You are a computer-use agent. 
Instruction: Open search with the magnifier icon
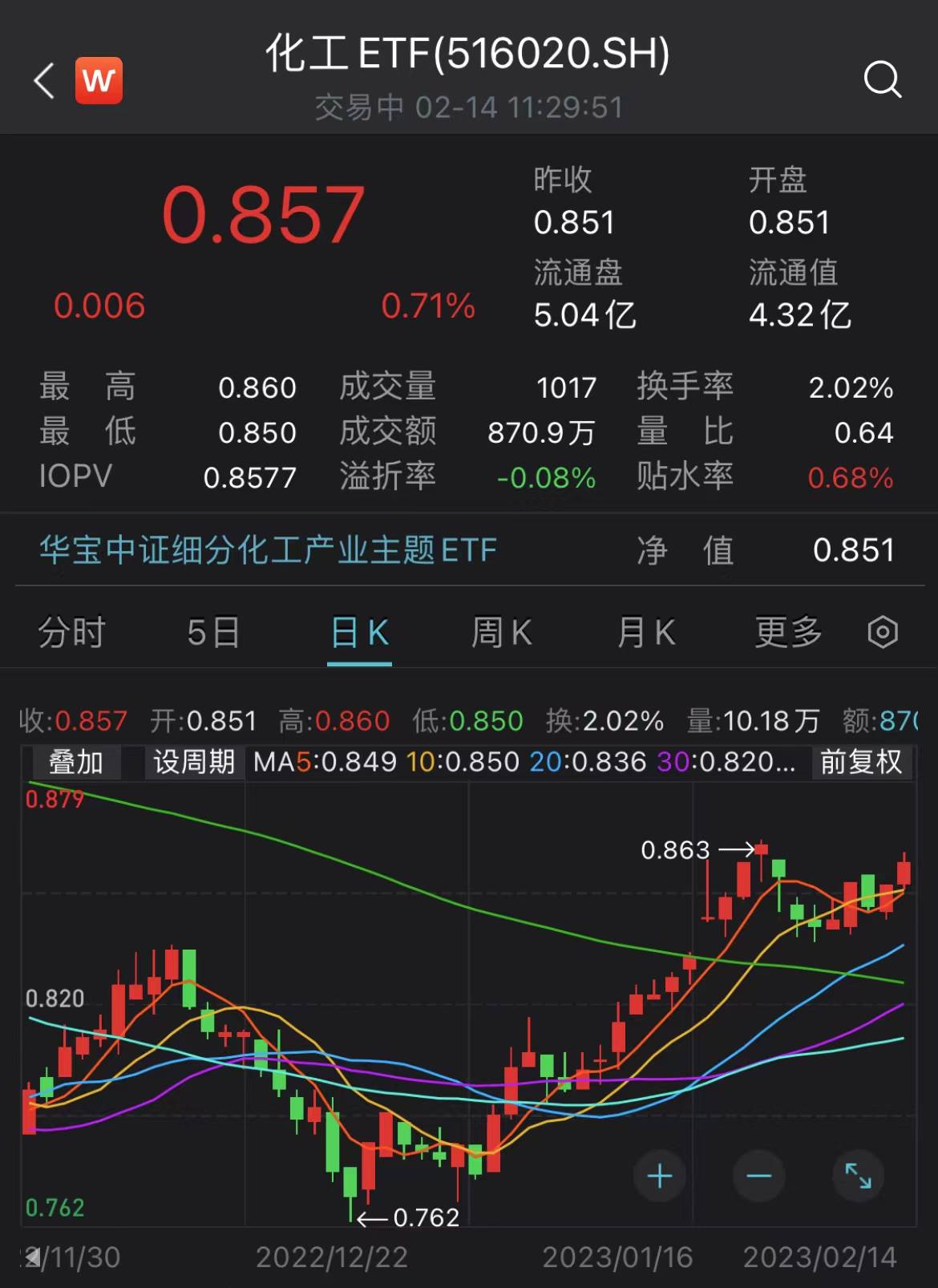click(883, 80)
